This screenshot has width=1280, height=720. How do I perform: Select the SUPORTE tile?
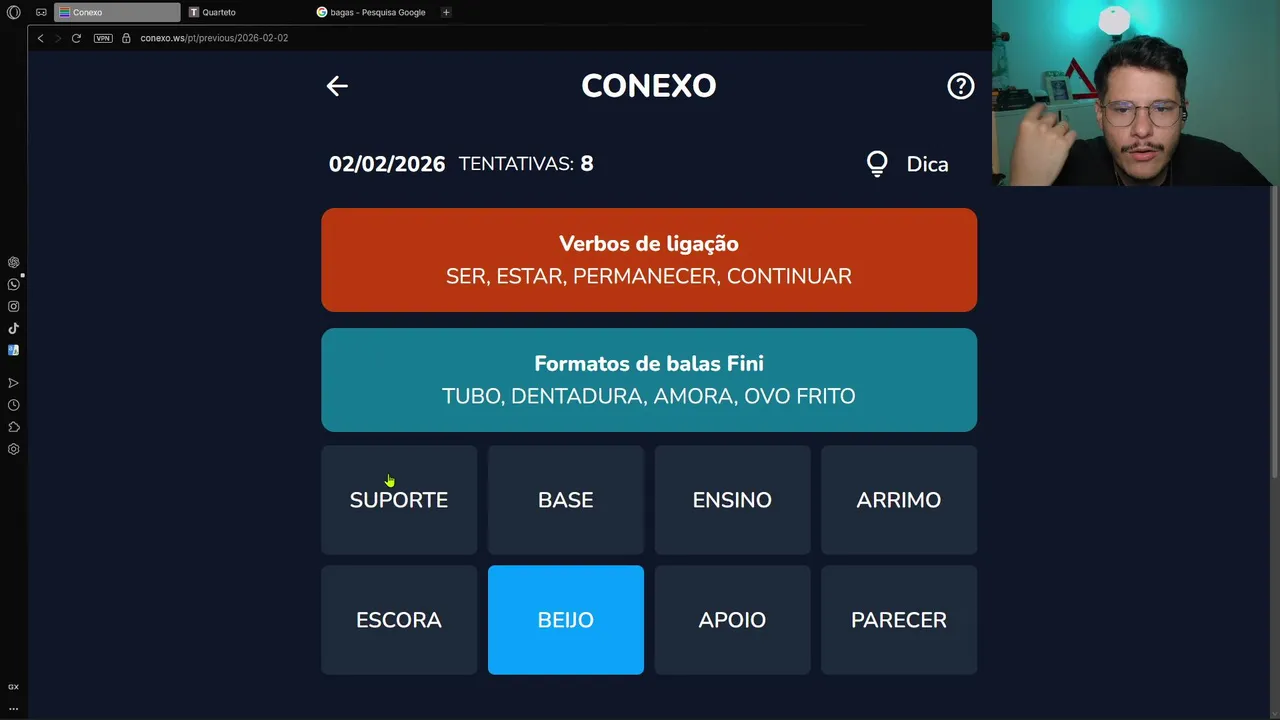tap(399, 500)
